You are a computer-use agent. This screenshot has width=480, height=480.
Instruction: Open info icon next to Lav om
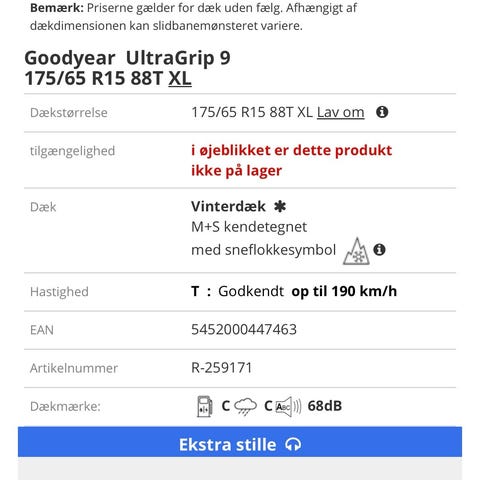coord(382,112)
